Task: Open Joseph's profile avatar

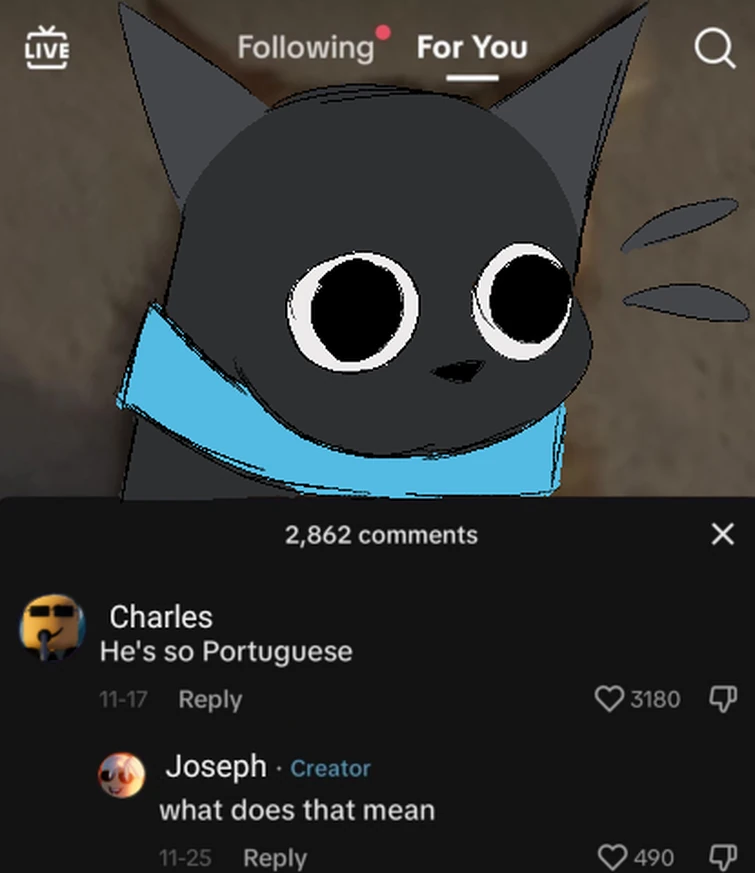Action: point(121,775)
